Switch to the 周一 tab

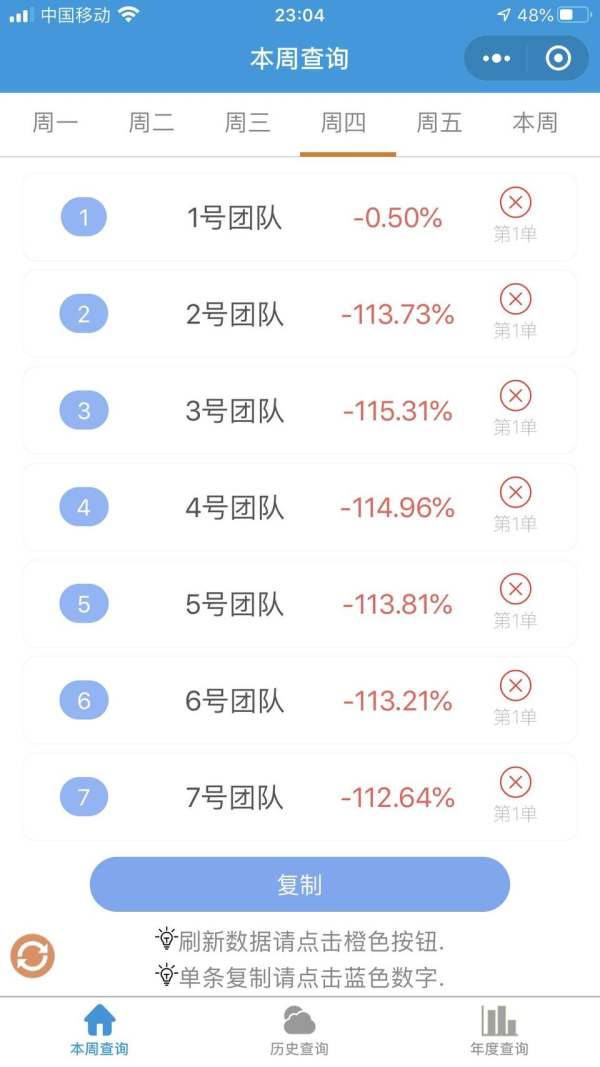point(55,123)
